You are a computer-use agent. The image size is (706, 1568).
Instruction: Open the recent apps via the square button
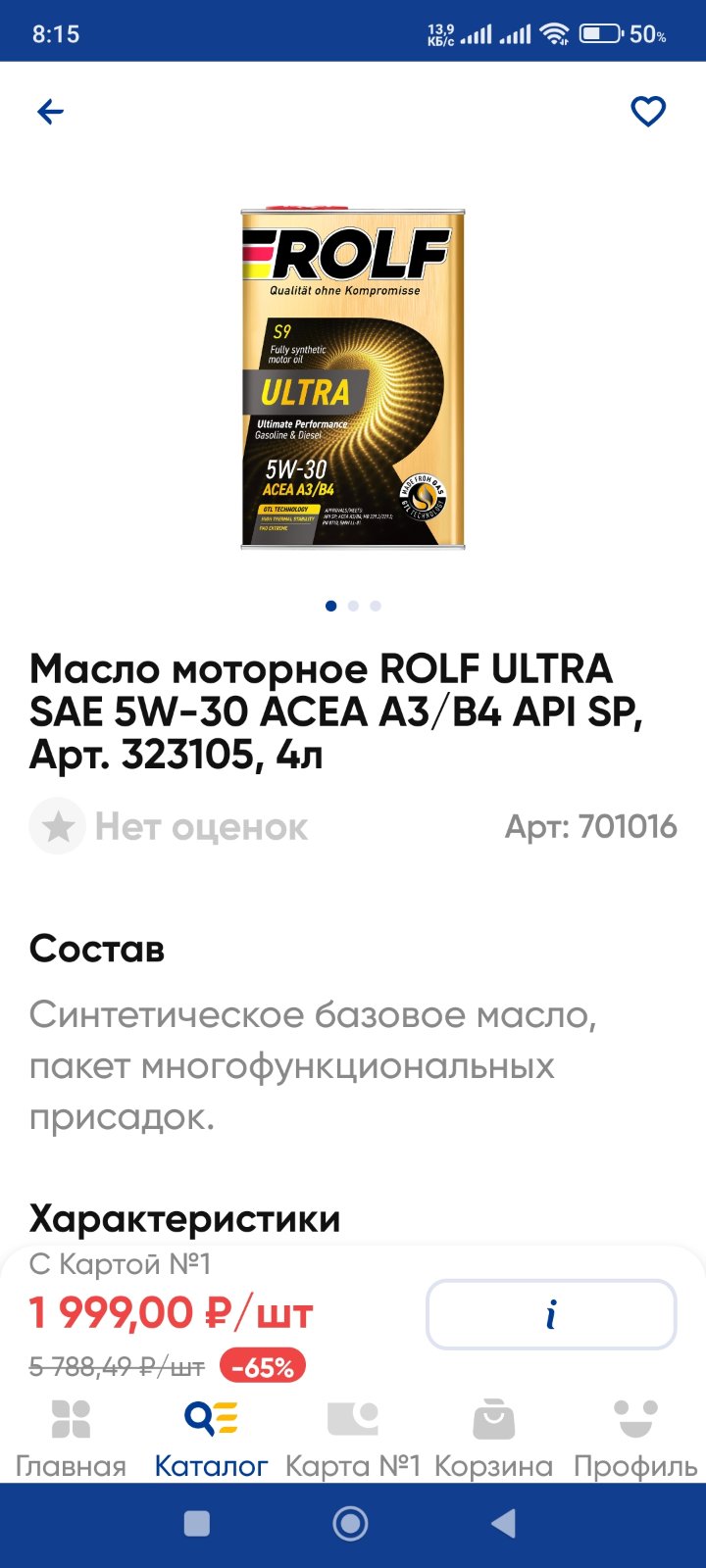pyautogui.click(x=197, y=1524)
